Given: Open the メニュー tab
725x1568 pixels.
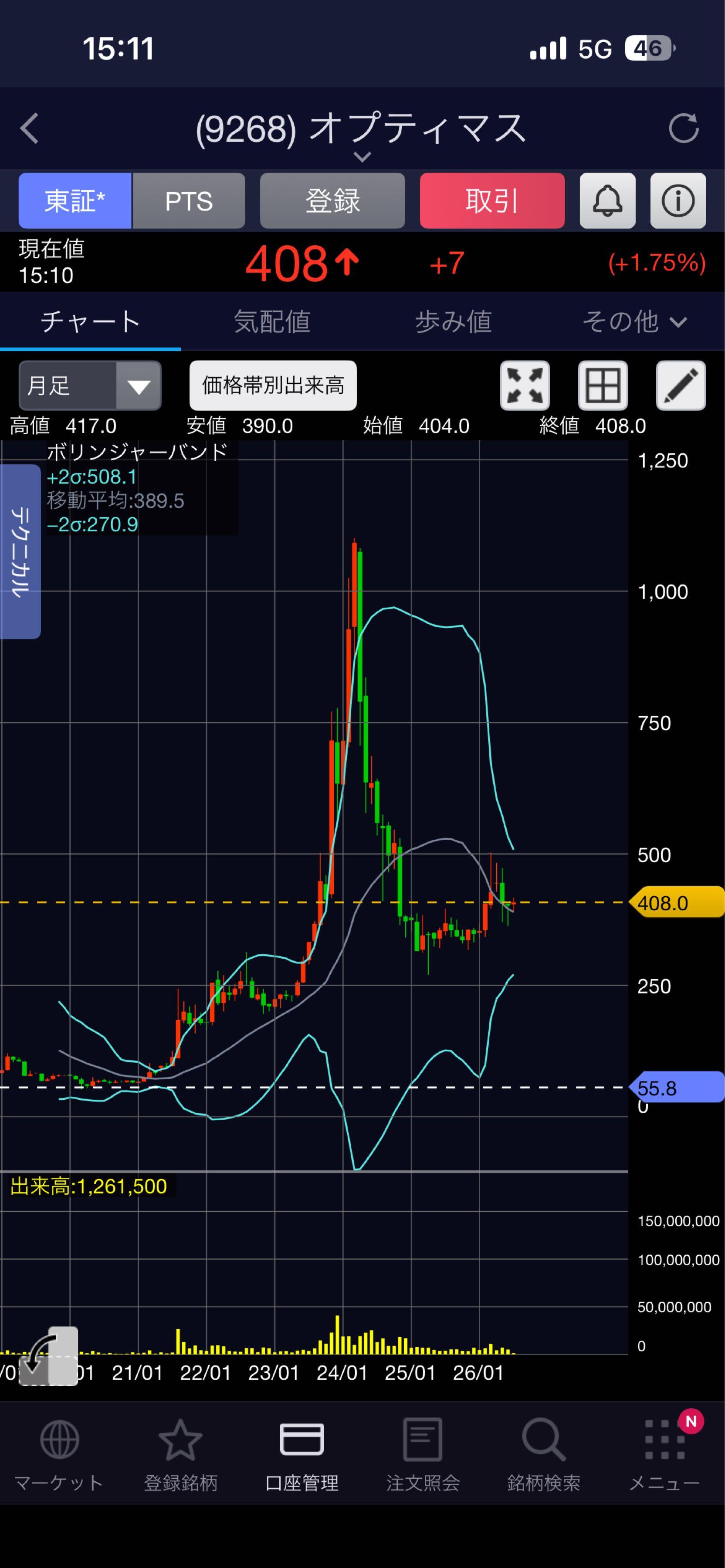Looking at the screenshot, I should pos(664,1454).
